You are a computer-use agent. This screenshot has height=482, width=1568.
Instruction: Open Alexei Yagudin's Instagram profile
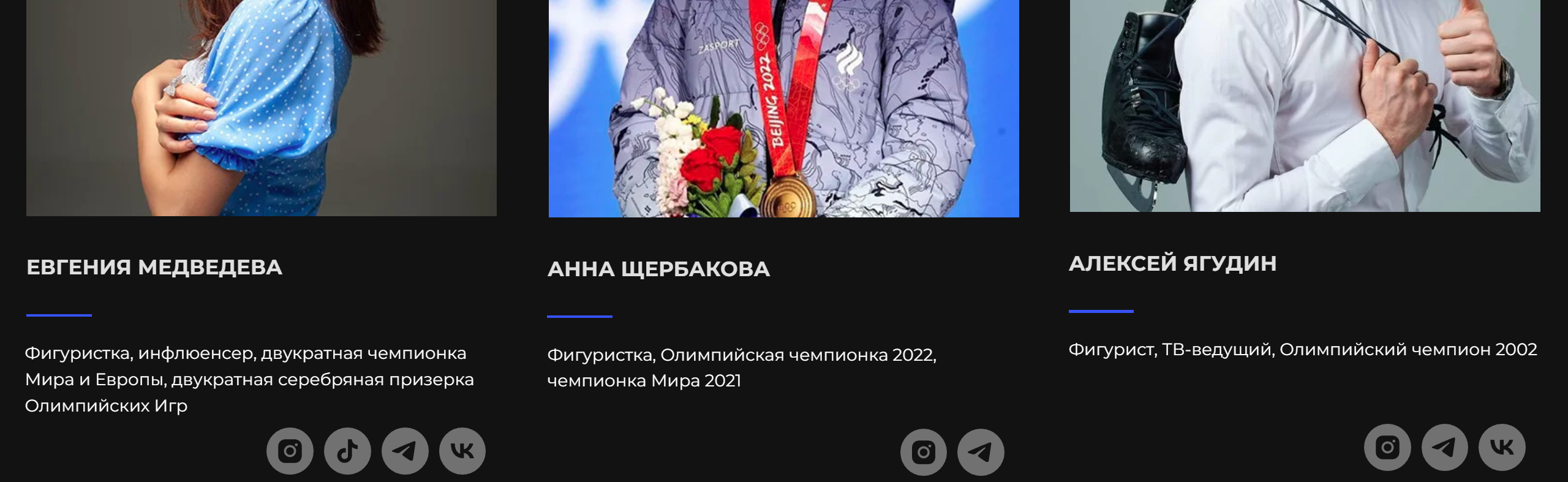tap(1387, 448)
